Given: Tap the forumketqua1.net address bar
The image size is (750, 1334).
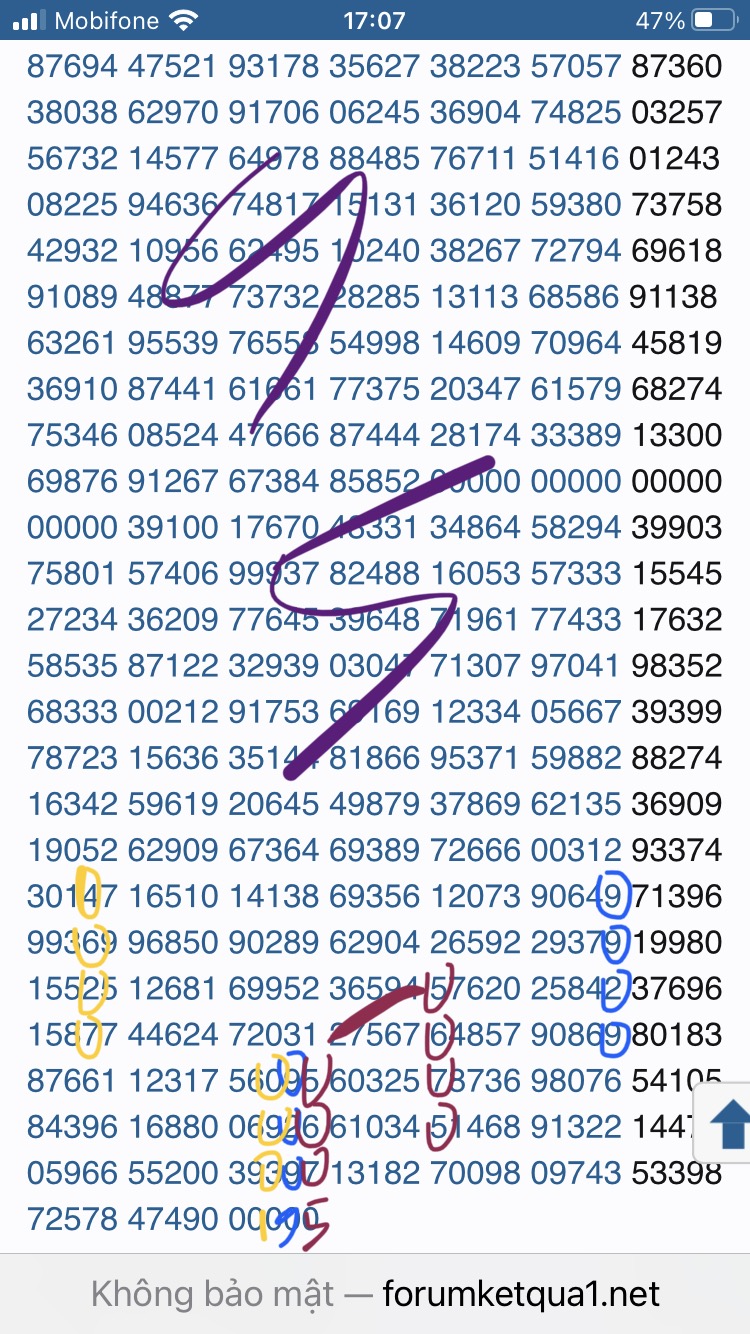Looking at the screenshot, I should coord(375,1294).
